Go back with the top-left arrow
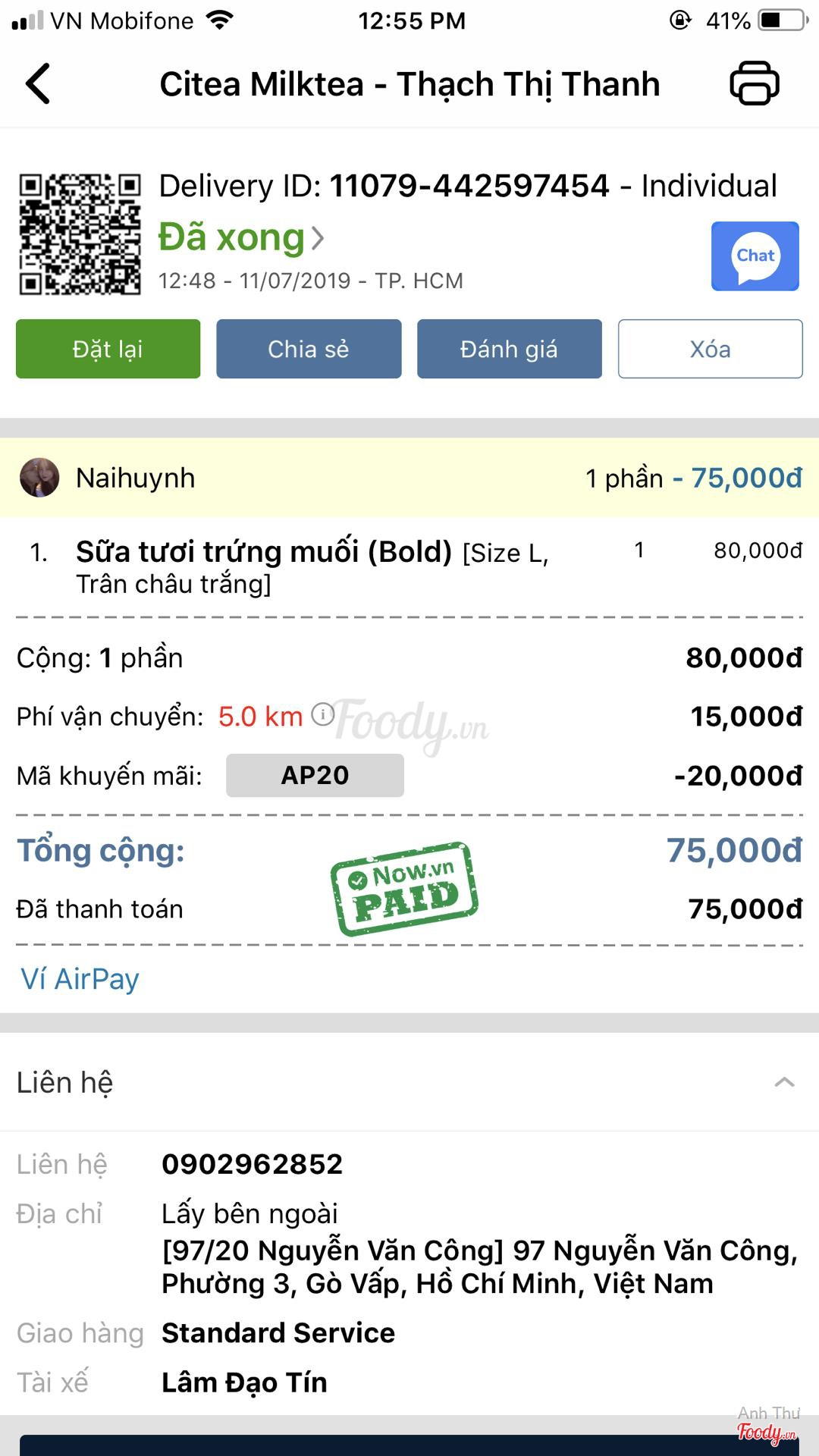819x1456 pixels. (x=38, y=83)
